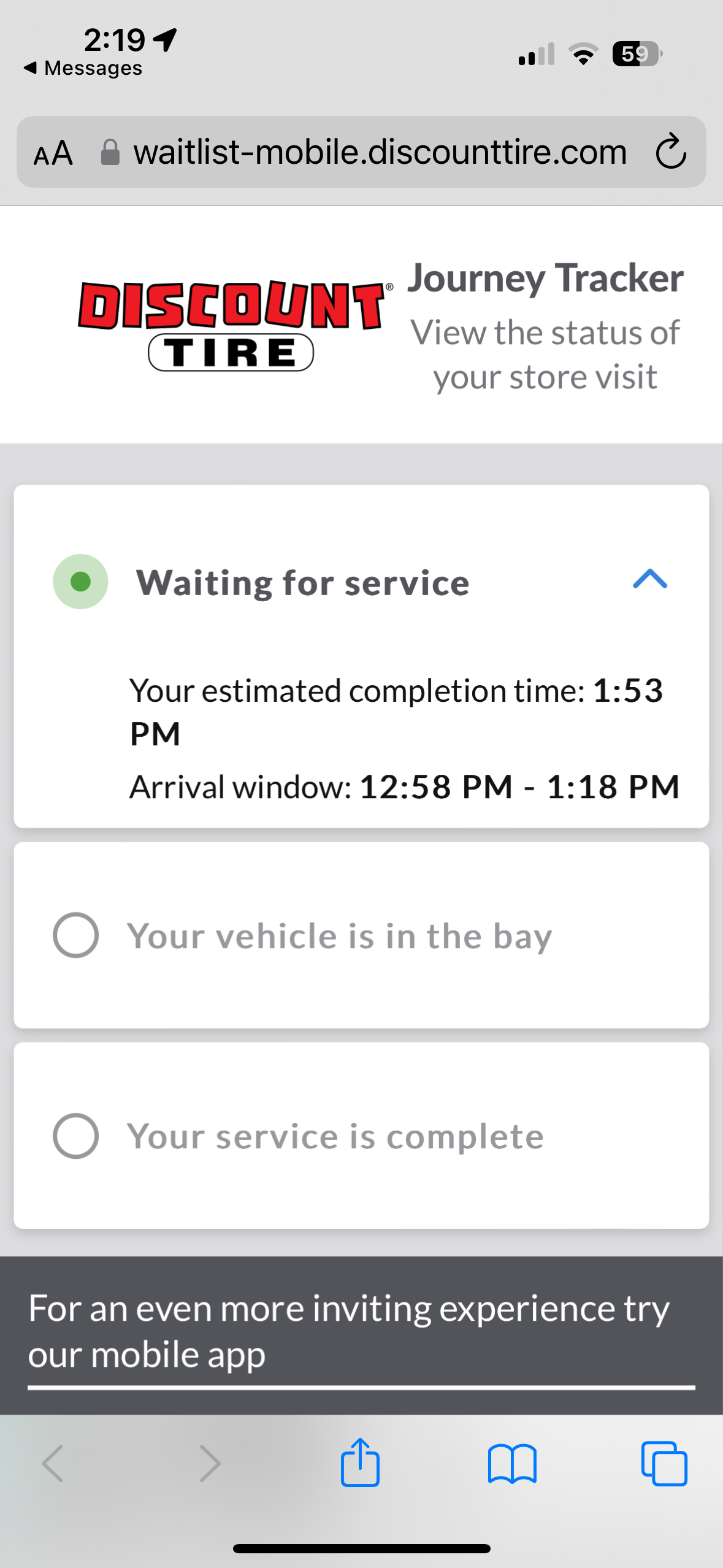Collapse the Waiting for service section
723x1568 pixels.
click(649, 580)
